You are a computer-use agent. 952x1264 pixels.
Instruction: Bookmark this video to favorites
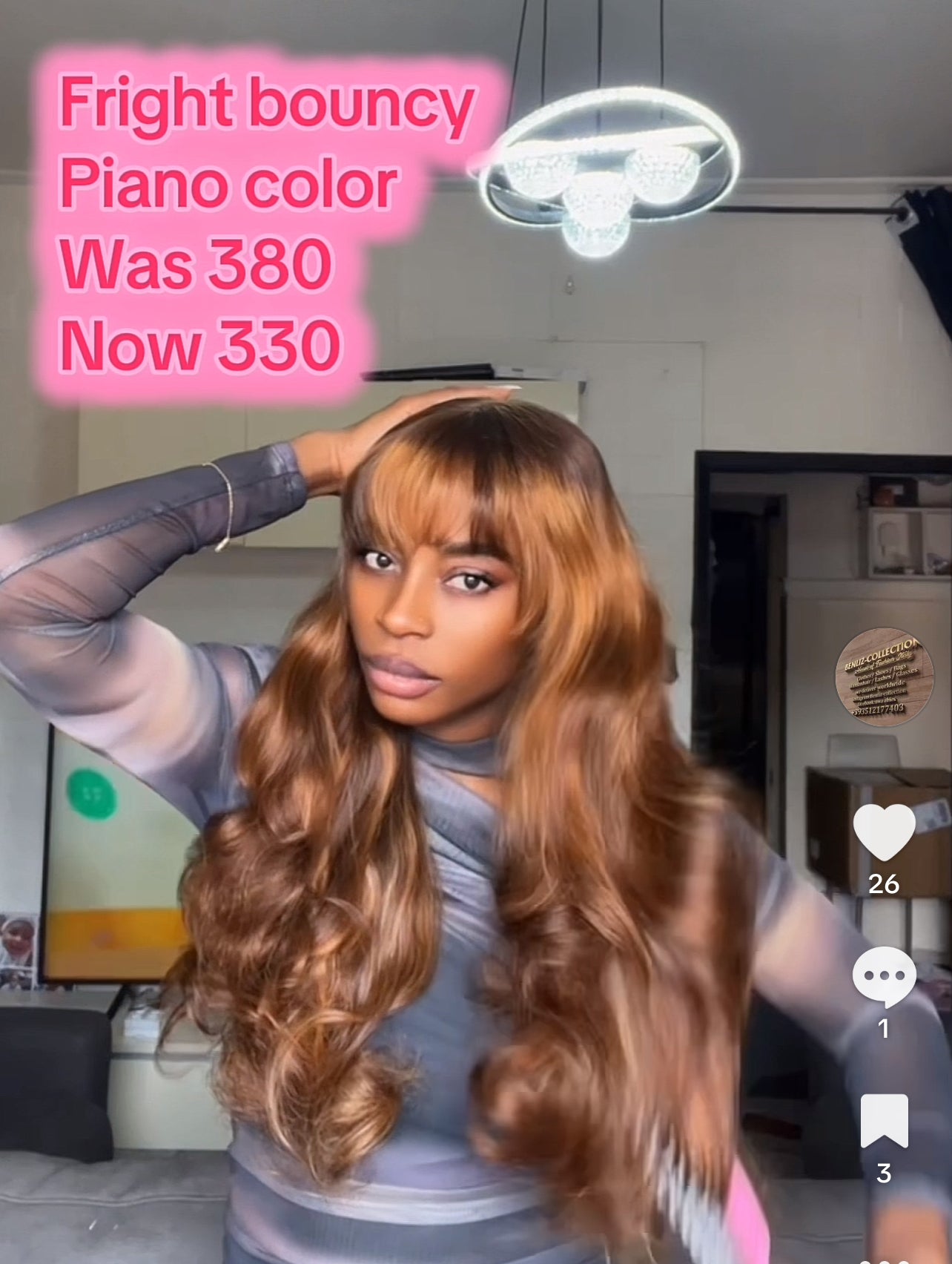click(884, 1120)
